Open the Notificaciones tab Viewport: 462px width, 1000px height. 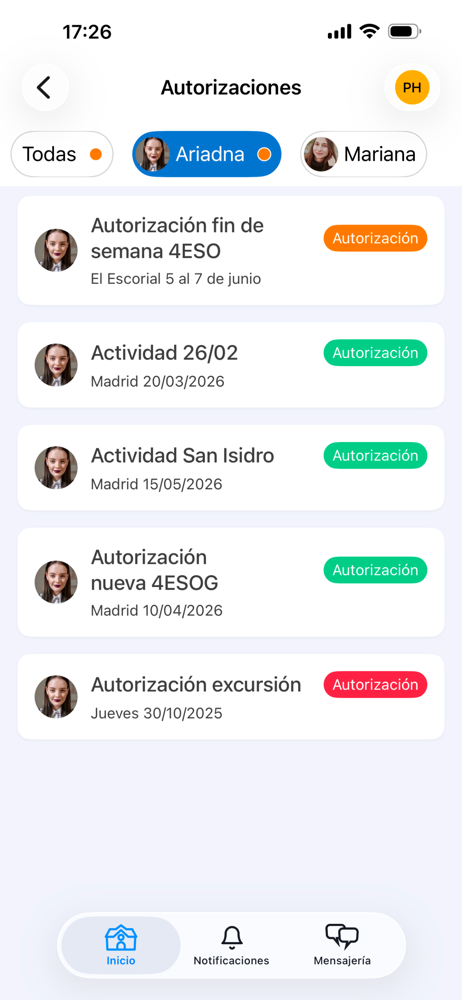pos(232,945)
